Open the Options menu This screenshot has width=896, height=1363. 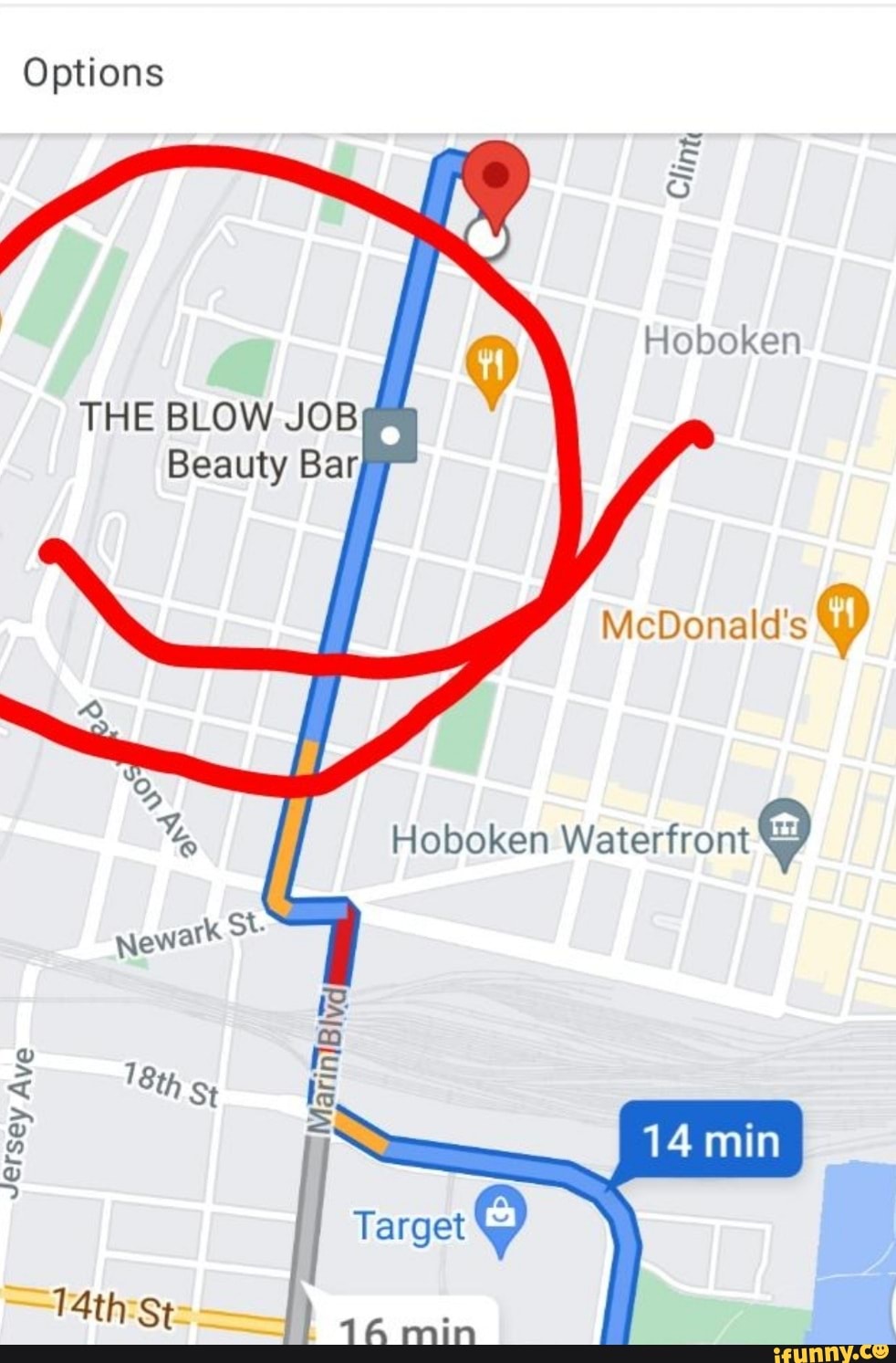(x=93, y=73)
